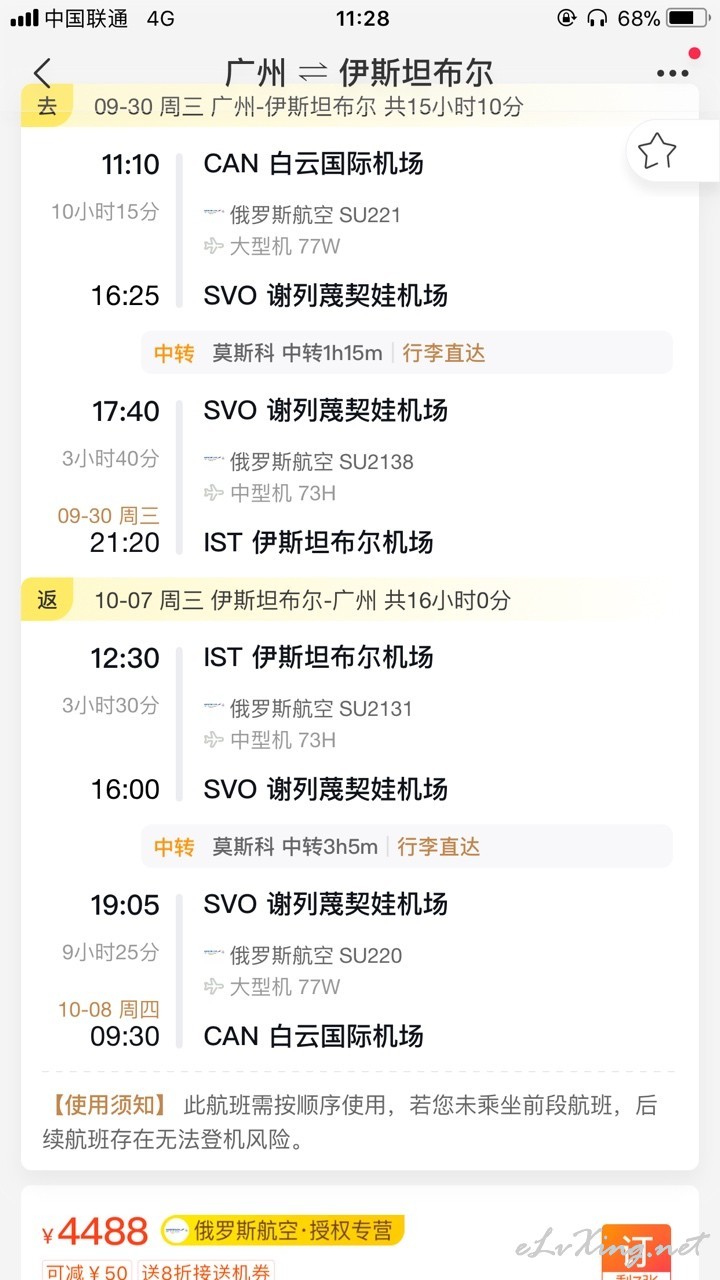Tap the orange 订 booking button

point(636,1252)
